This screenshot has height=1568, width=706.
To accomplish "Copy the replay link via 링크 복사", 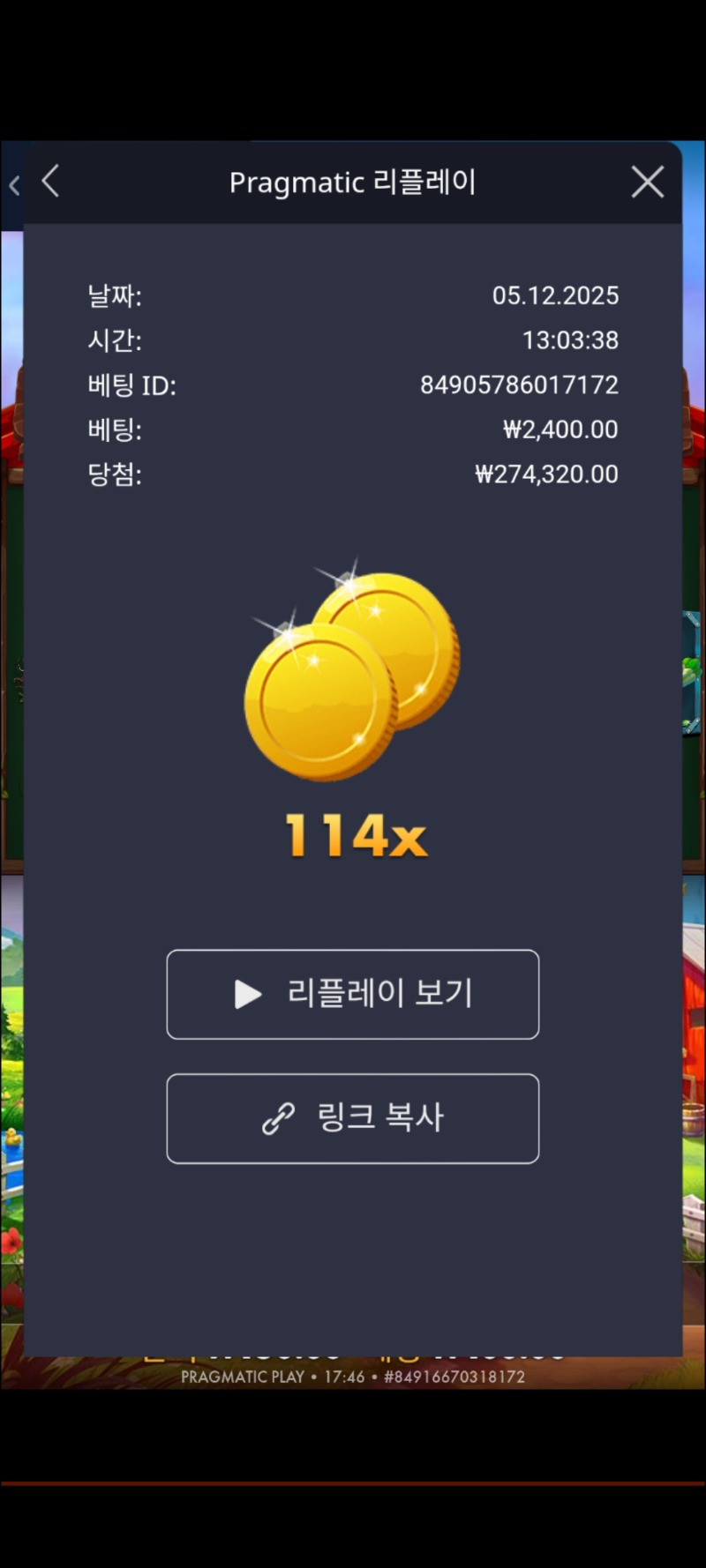I will [x=353, y=1118].
